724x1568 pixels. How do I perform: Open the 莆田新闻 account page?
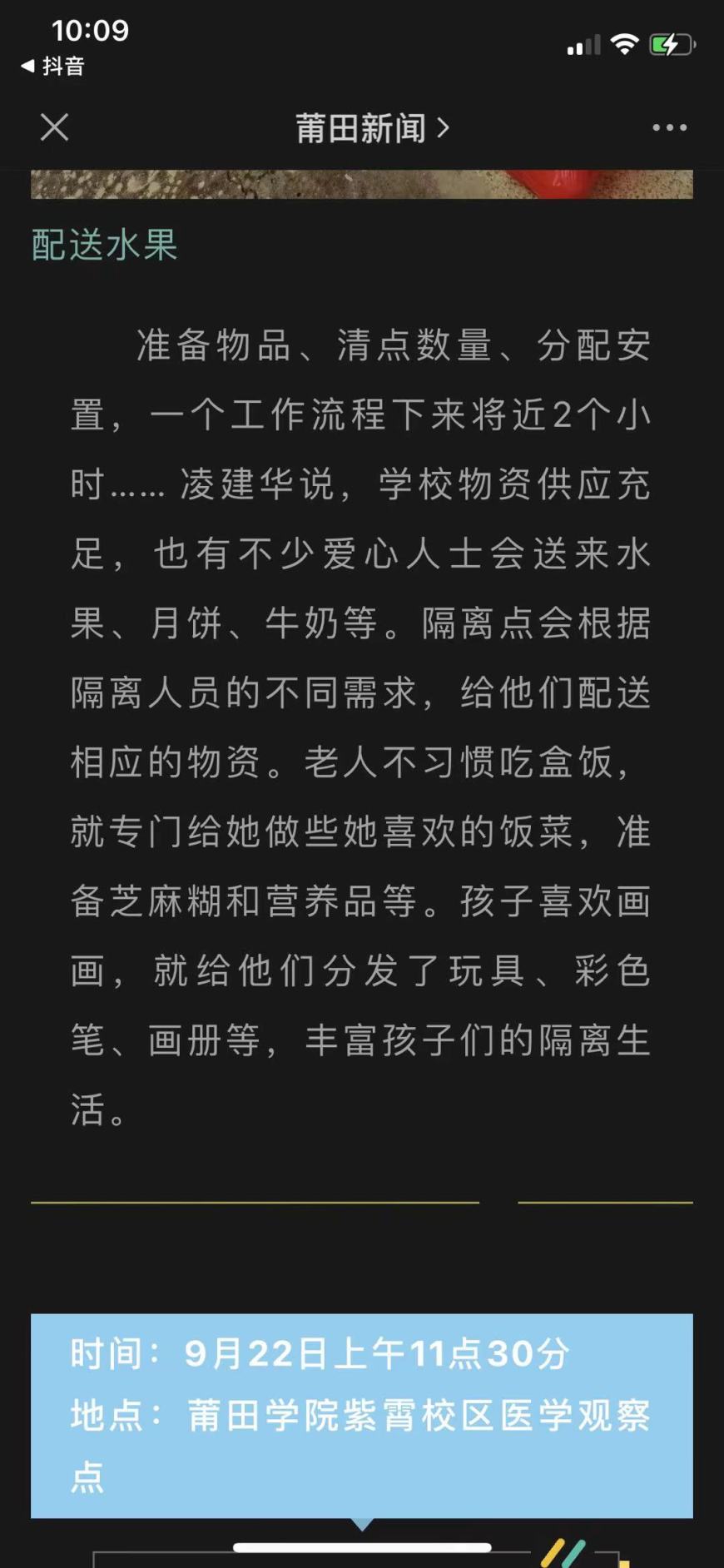point(371,128)
